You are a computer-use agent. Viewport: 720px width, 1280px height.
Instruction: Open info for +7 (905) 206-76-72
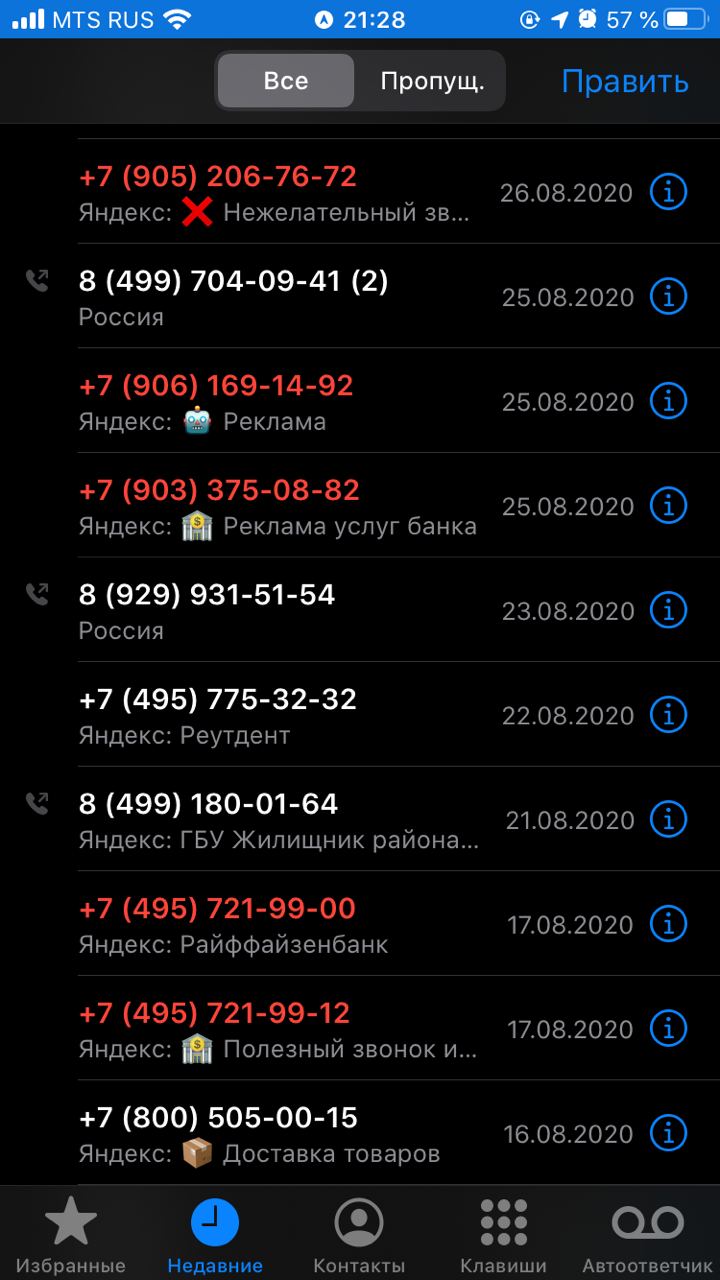(x=669, y=192)
